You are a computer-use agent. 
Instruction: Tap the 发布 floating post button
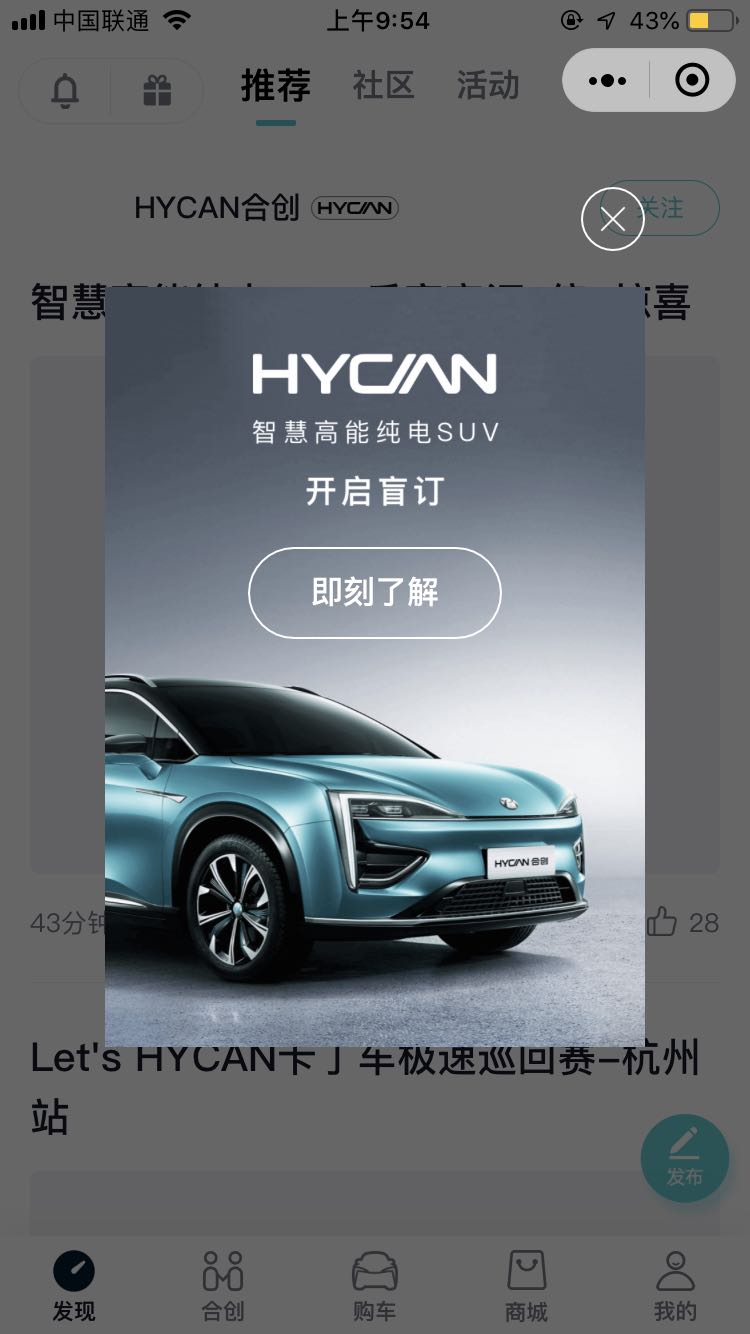685,1158
